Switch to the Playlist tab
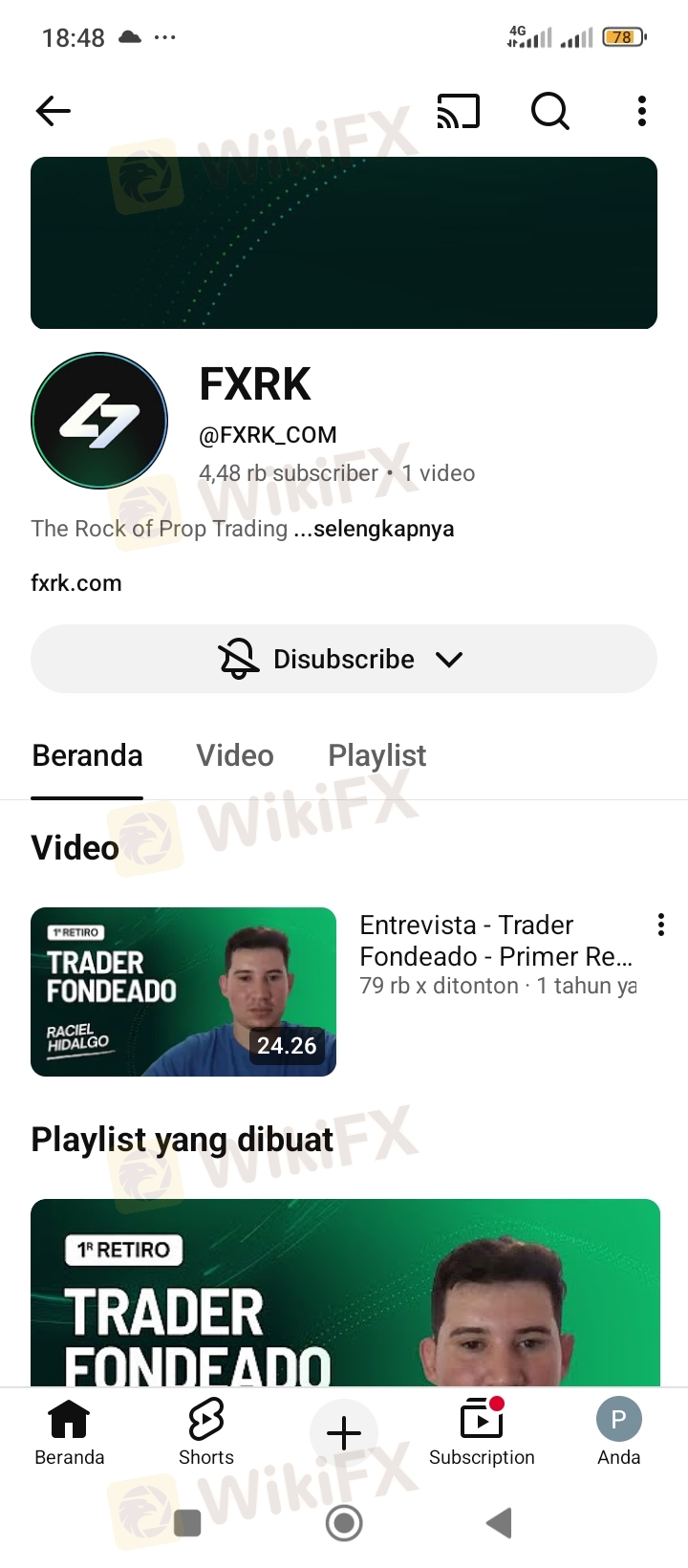Viewport: 688px width, 1568px height. (376, 755)
